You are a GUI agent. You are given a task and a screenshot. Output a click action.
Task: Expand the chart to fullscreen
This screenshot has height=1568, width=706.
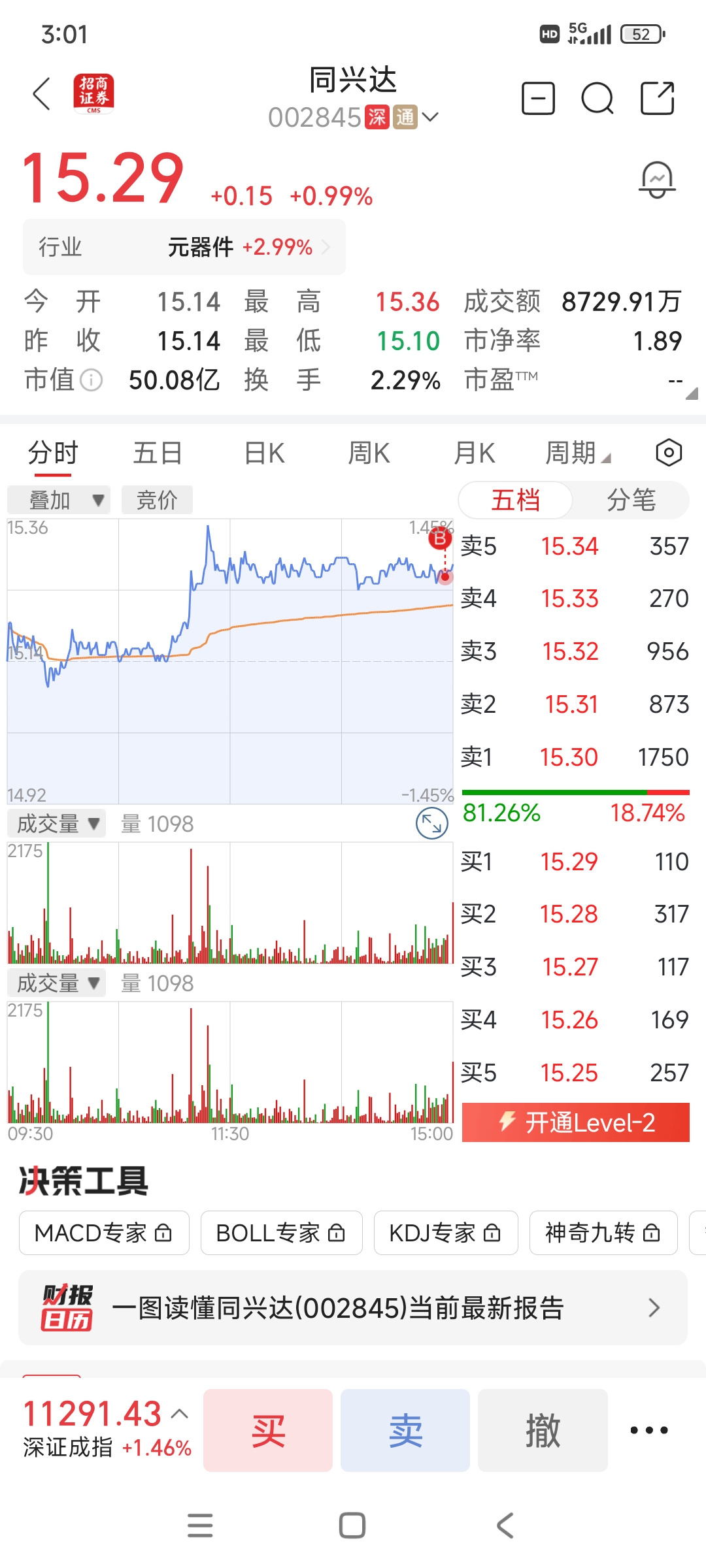tap(432, 824)
